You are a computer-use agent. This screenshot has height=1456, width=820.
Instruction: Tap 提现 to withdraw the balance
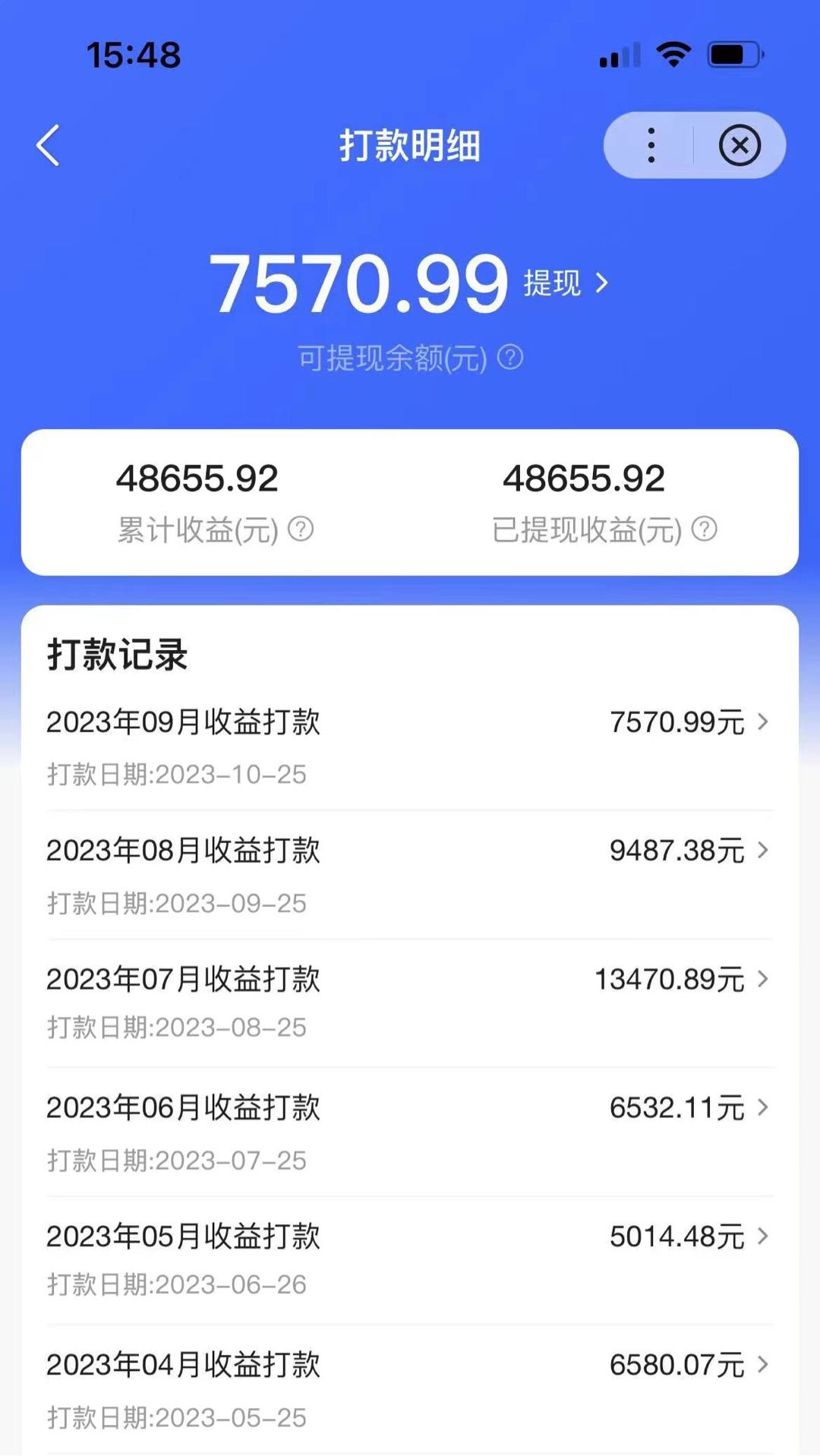pyautogui.click(x=566, y=283)
